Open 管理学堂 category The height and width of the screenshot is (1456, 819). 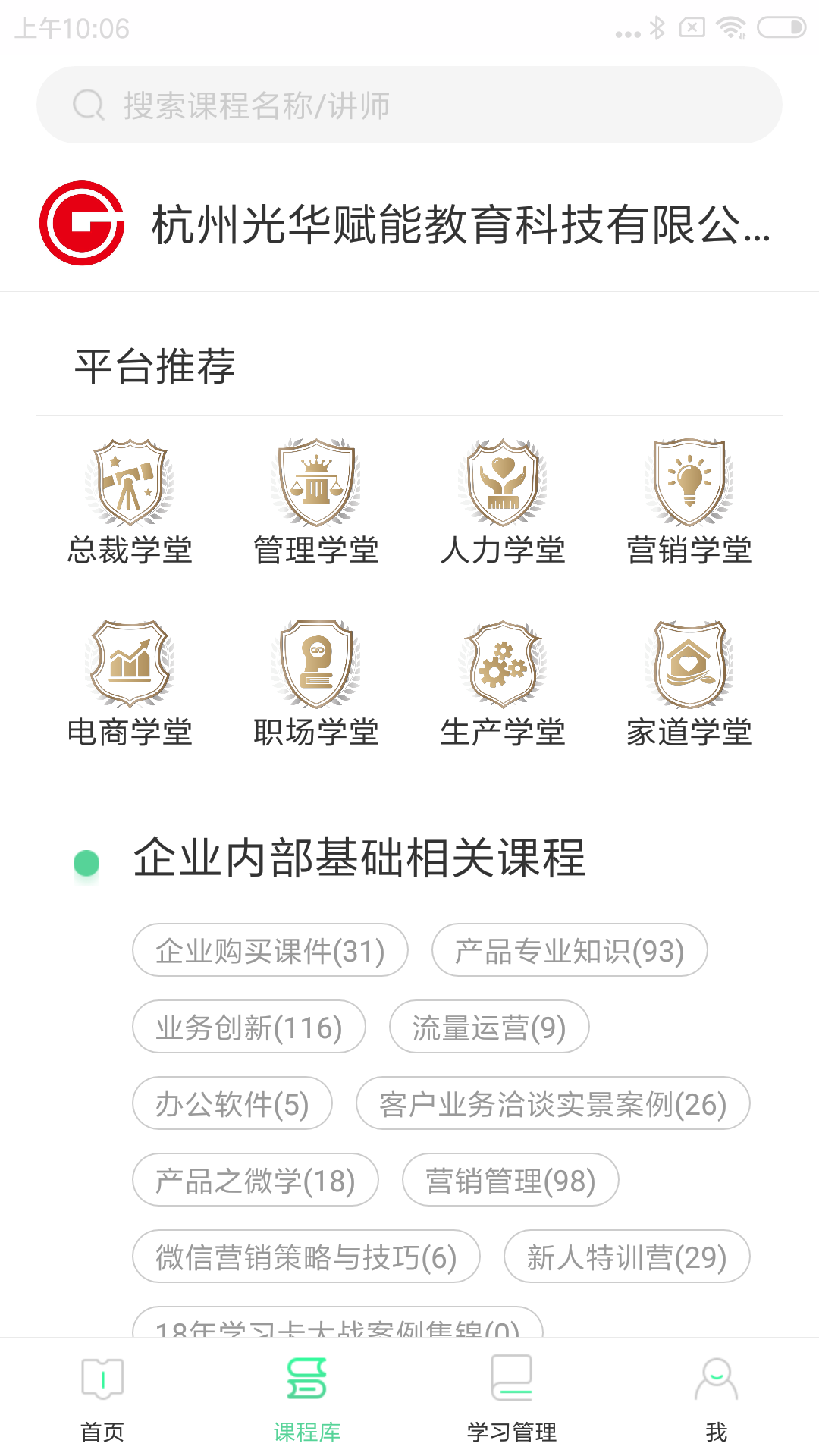click(316, 502)
